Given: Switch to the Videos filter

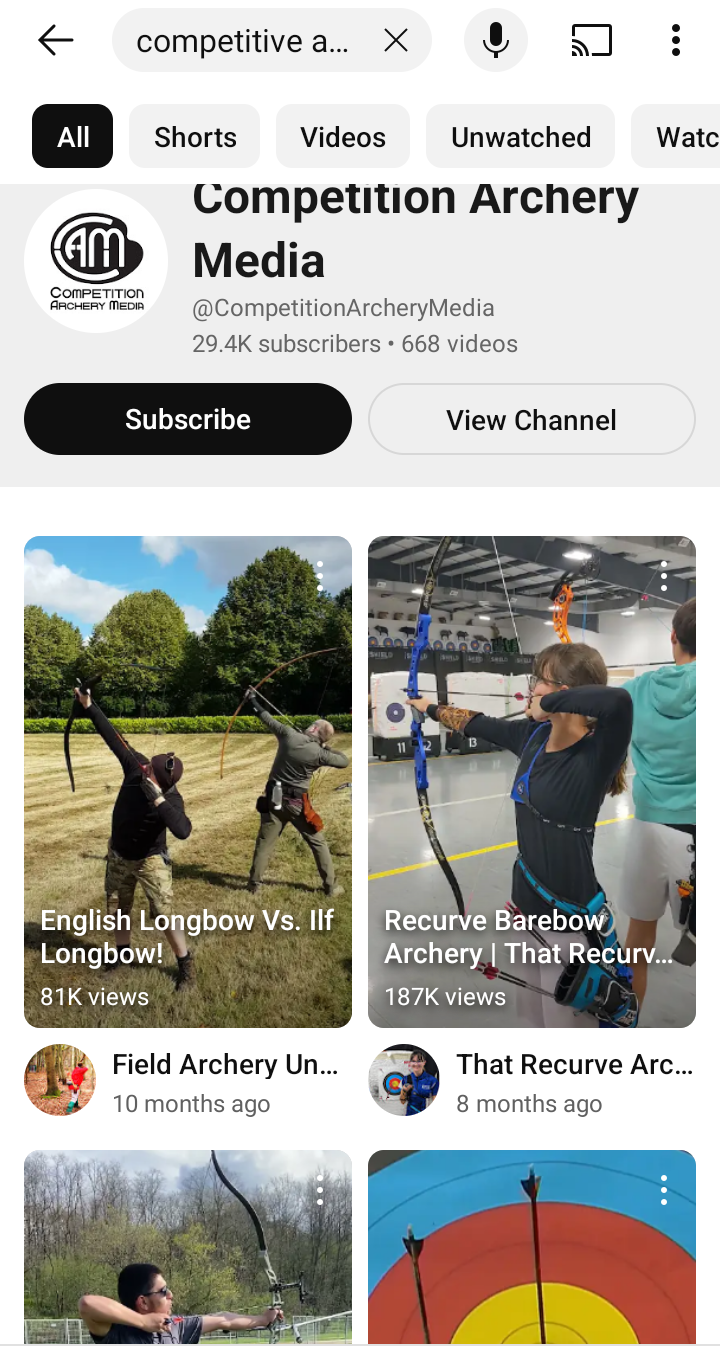Looking at the screenshot, I should click(x=343, y=137).
